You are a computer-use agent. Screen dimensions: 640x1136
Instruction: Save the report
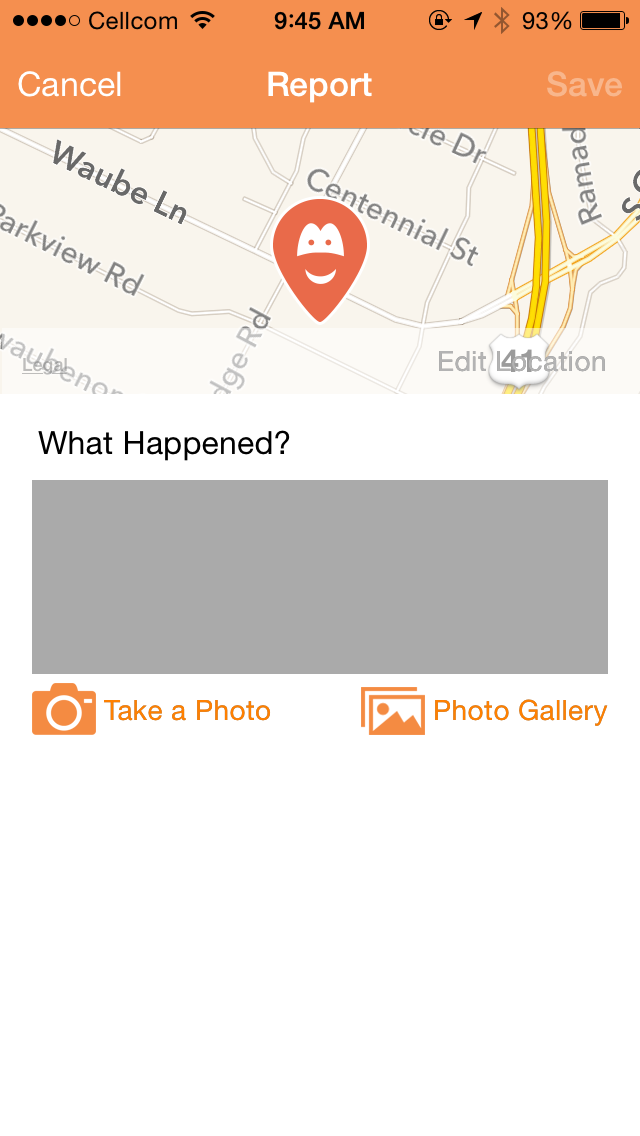(584, 85)
